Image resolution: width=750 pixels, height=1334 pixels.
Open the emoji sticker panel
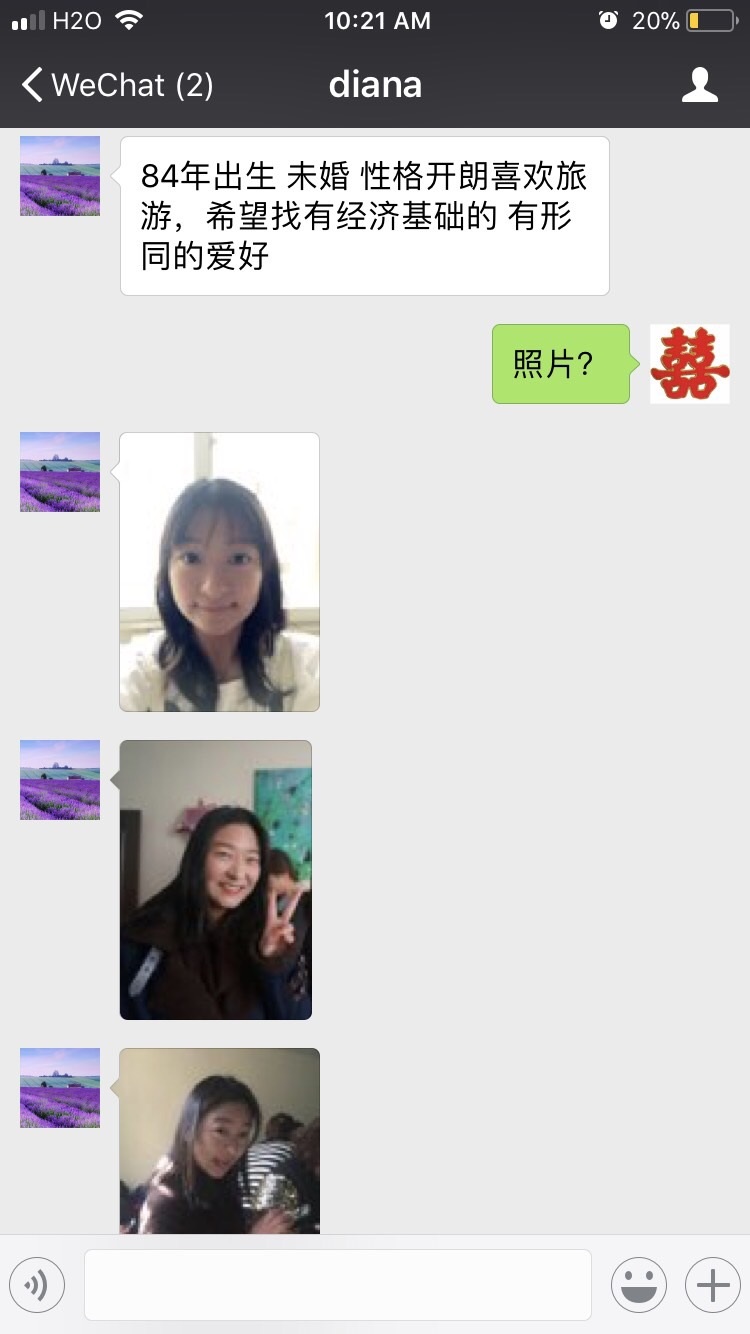click(639, 1285)
